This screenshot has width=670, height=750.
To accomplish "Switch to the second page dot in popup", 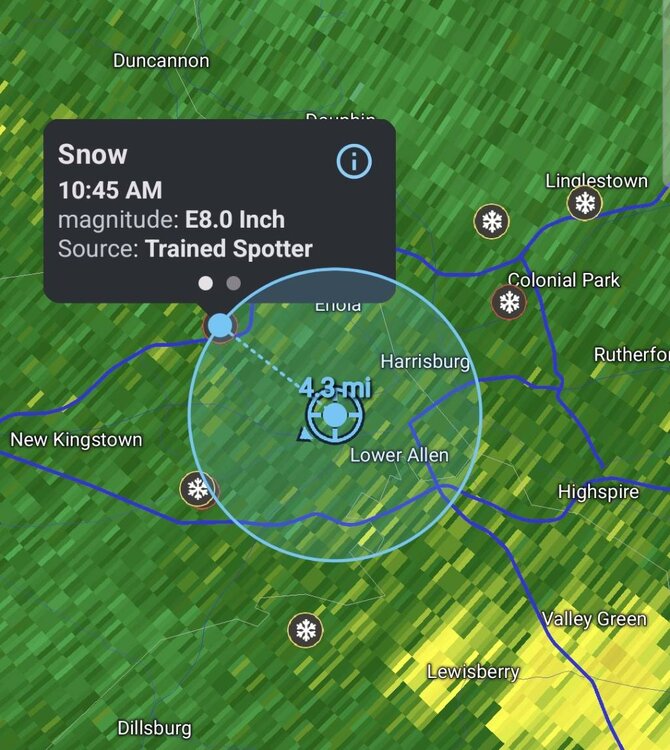I will [234, 283].
